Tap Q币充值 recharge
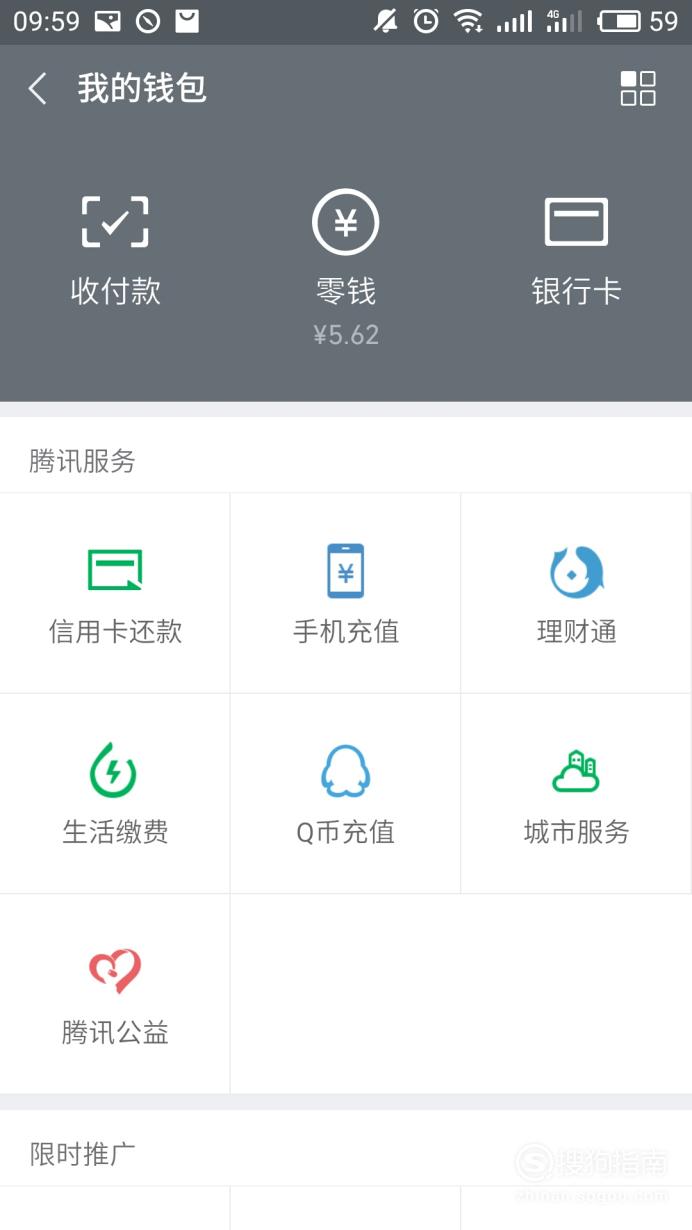The width and height of the screenshot is (692, 1230). pyautogui.click(x=346, y=793)
